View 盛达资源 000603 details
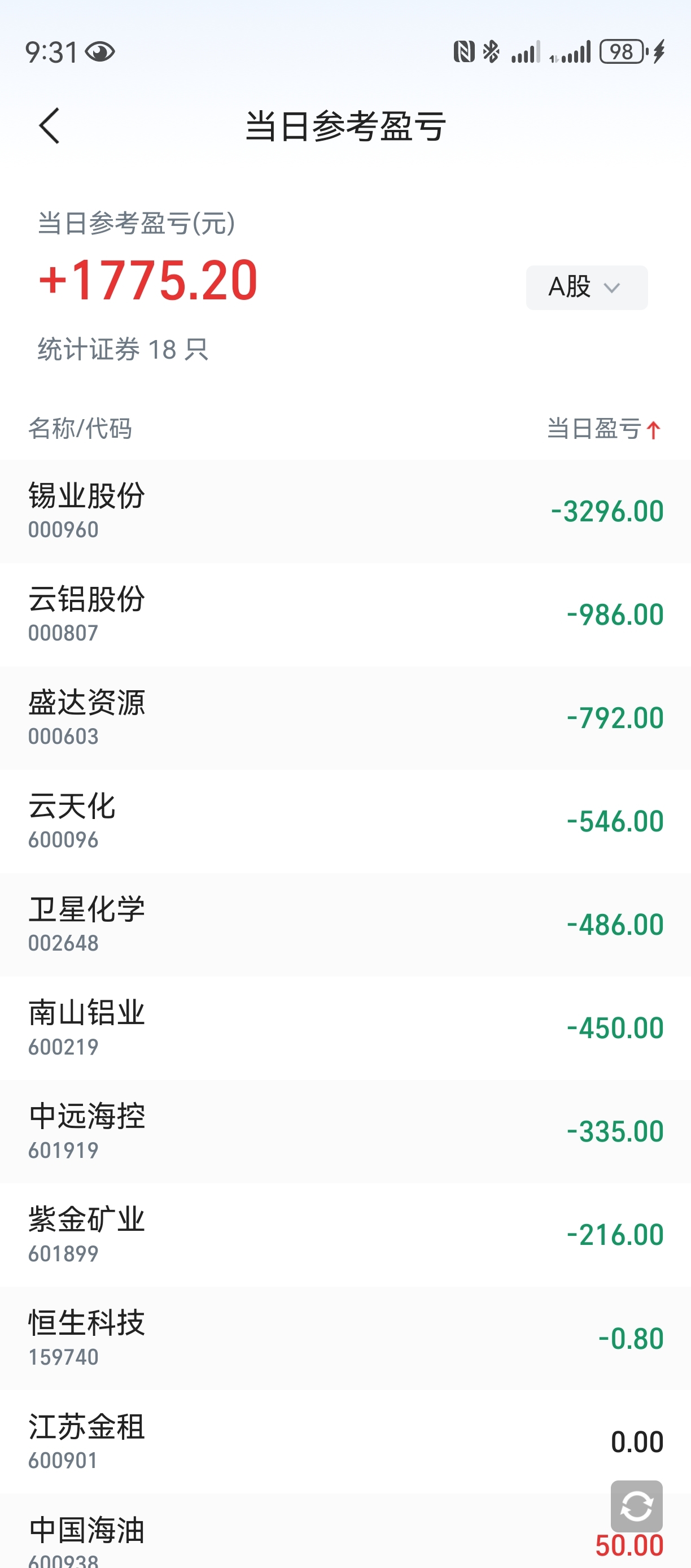 (x=345, y=718)
